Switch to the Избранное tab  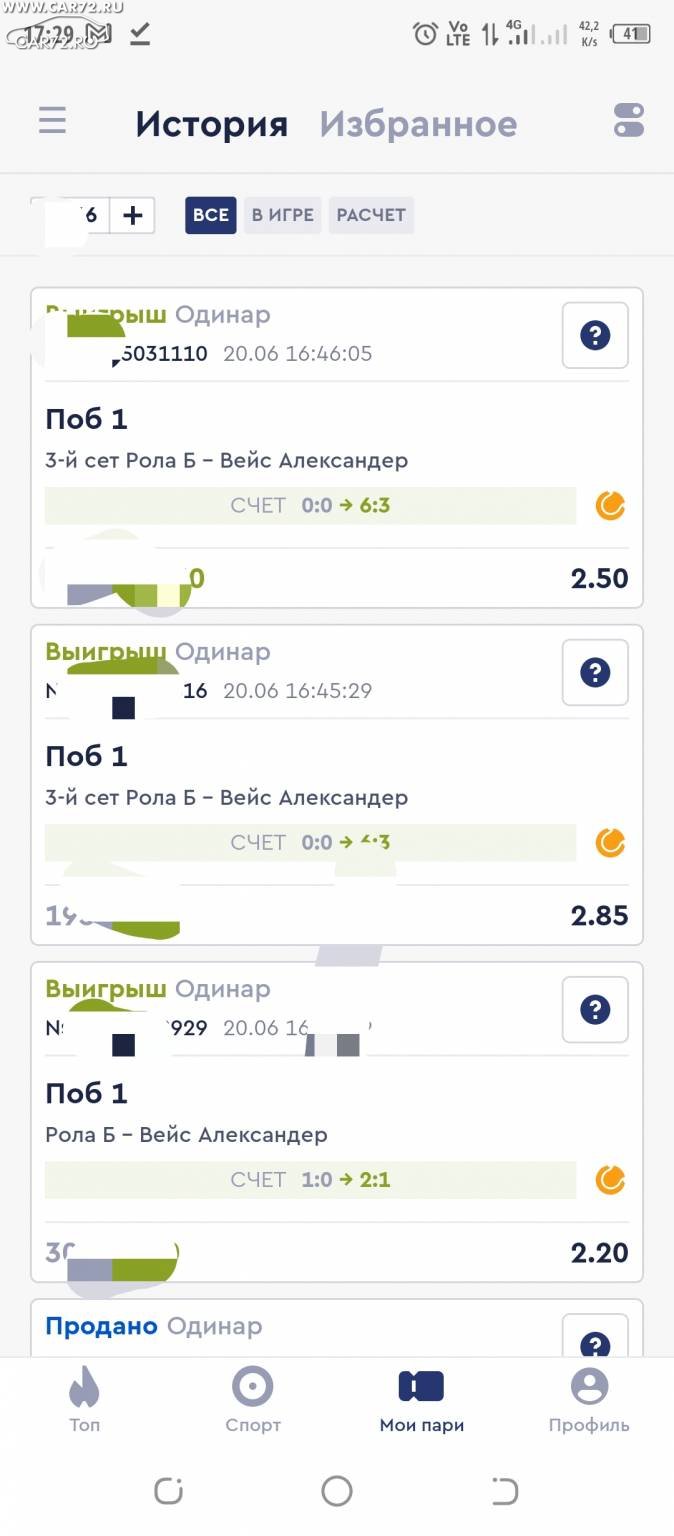click(x=418, y=125)
